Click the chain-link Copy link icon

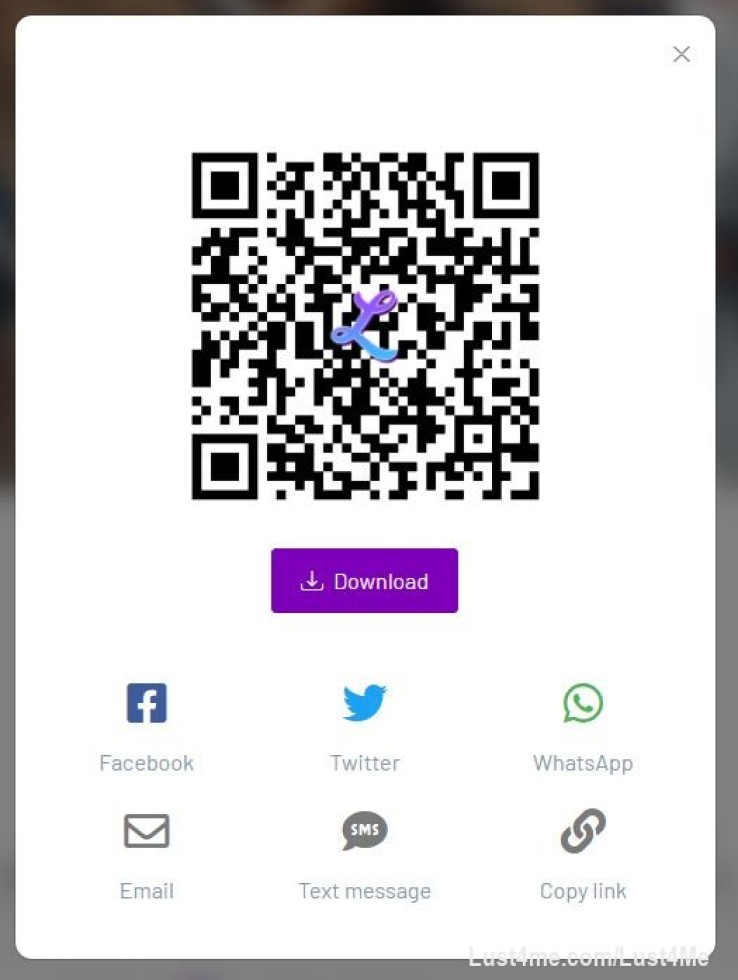(x=583, y=831)
